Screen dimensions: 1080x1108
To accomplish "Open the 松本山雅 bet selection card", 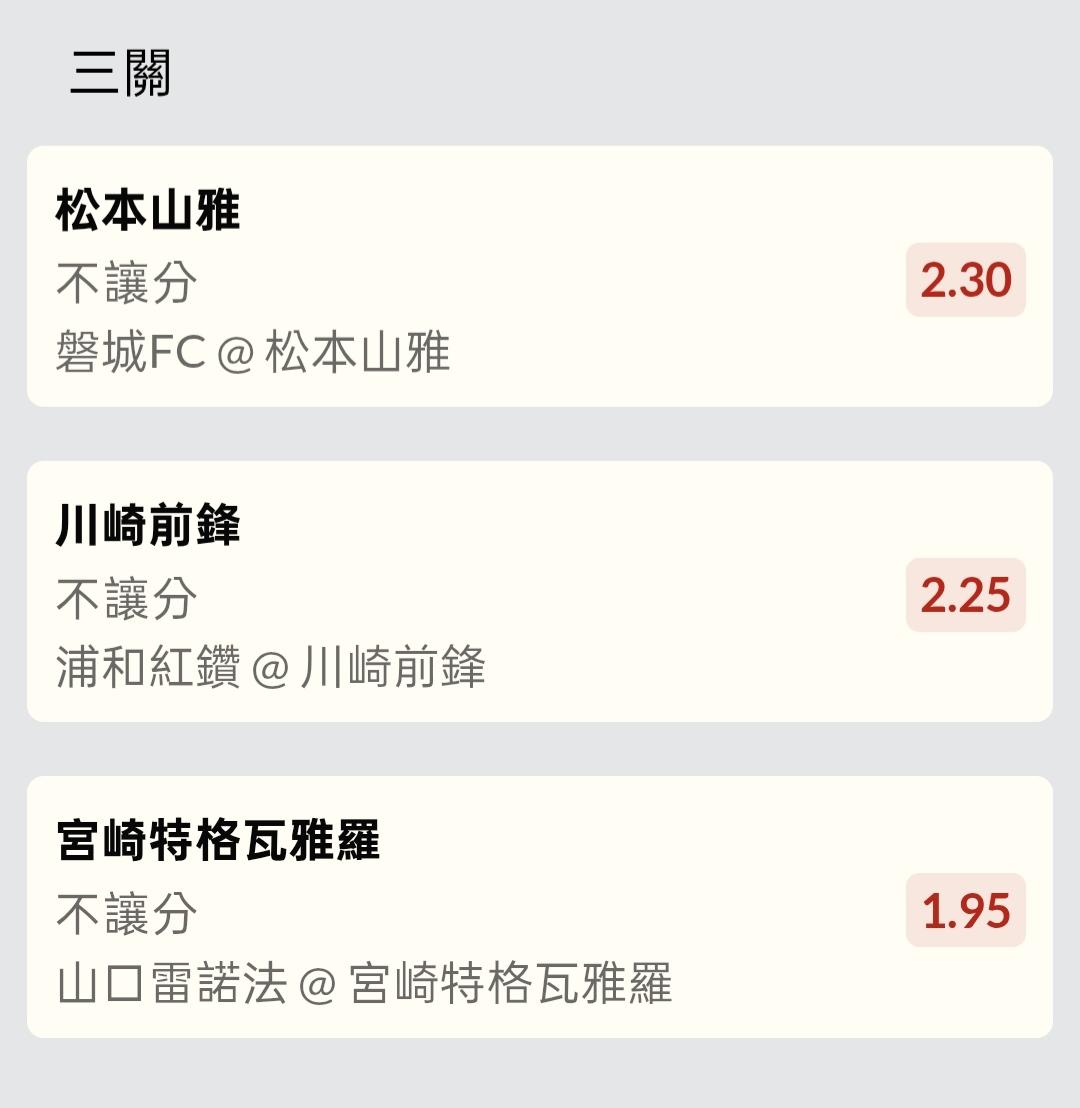I will [540, 277].
